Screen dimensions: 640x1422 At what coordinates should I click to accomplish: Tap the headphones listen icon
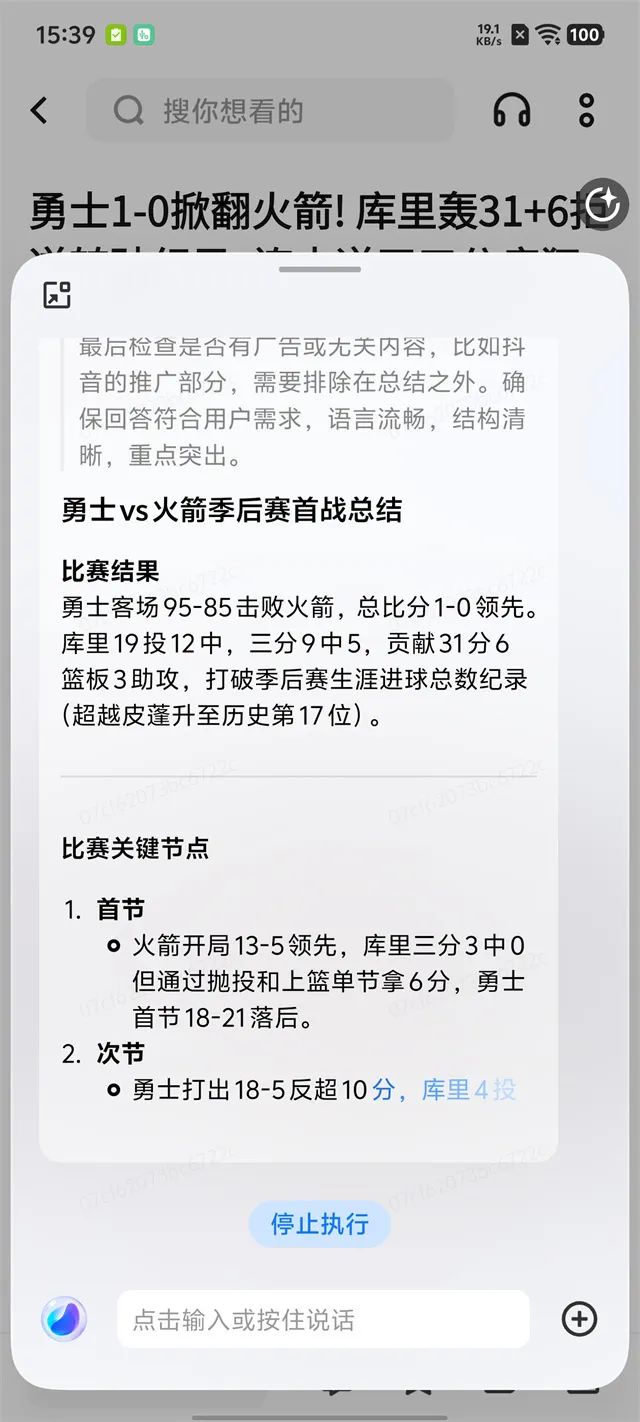(512, 110)
